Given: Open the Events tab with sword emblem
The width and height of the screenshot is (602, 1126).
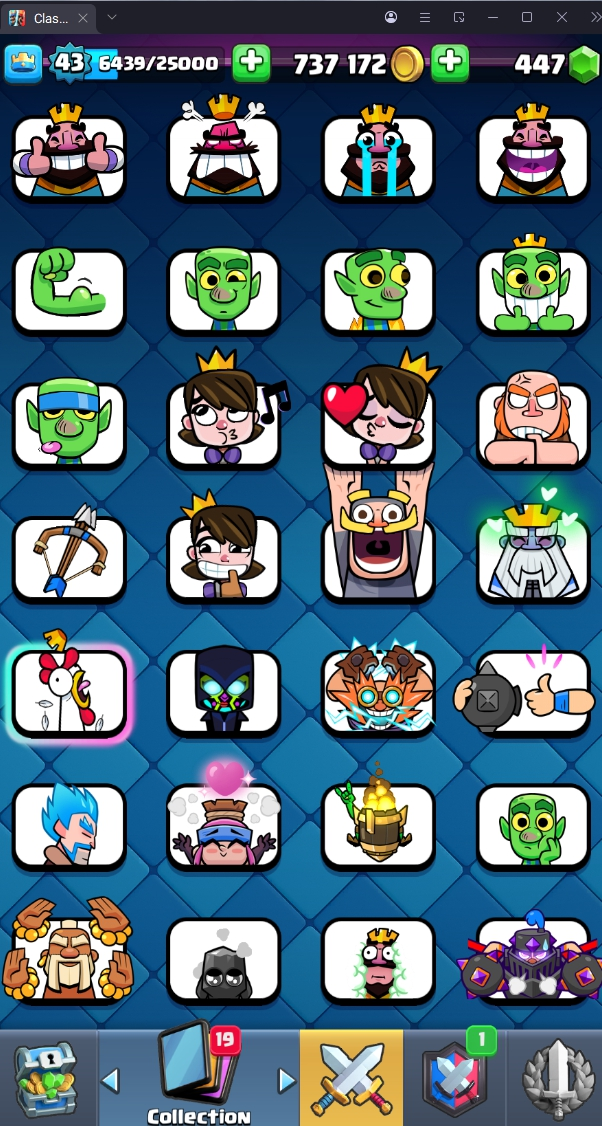Looking at the screenshot, I should (556, 1078).
